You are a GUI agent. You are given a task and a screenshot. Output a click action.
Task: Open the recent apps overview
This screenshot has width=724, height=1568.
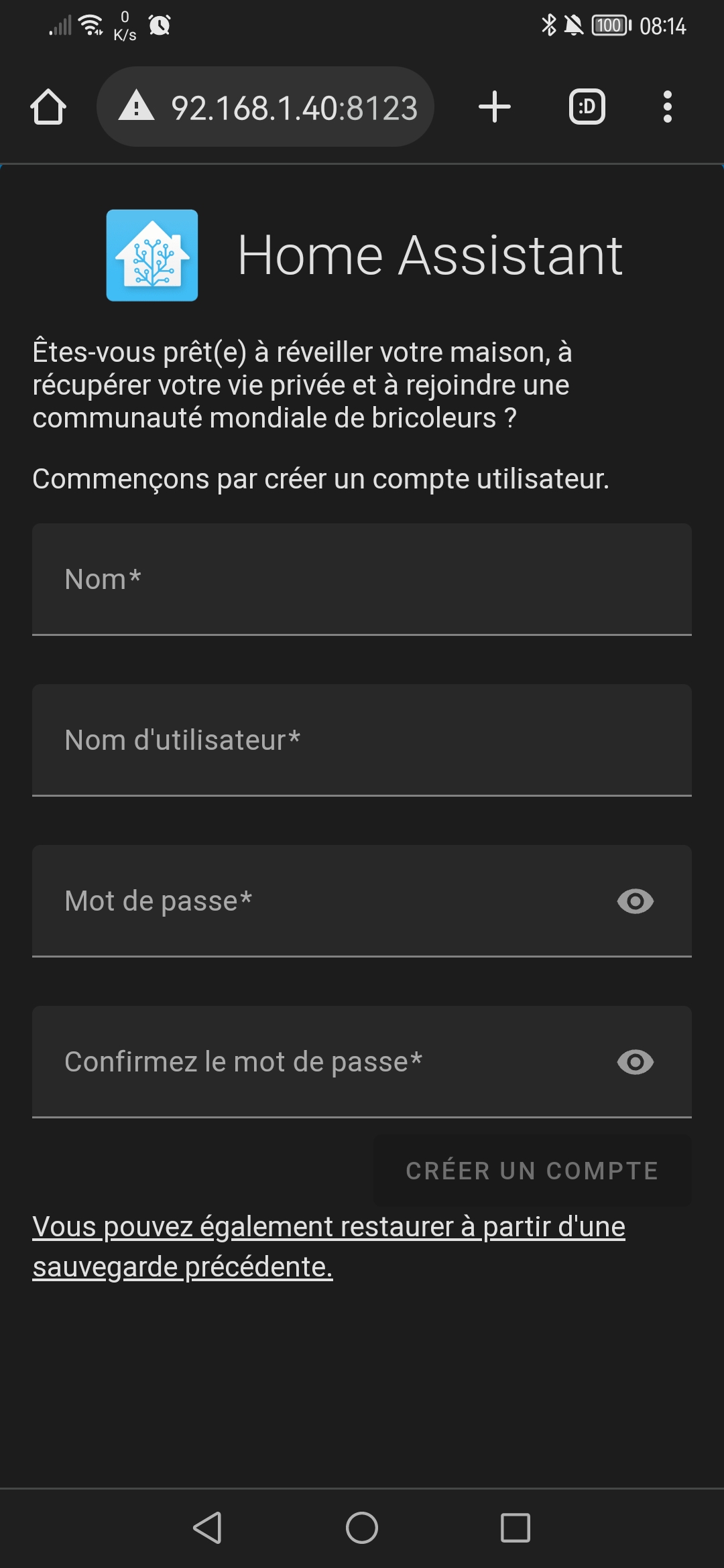(x=516, y=1528)
